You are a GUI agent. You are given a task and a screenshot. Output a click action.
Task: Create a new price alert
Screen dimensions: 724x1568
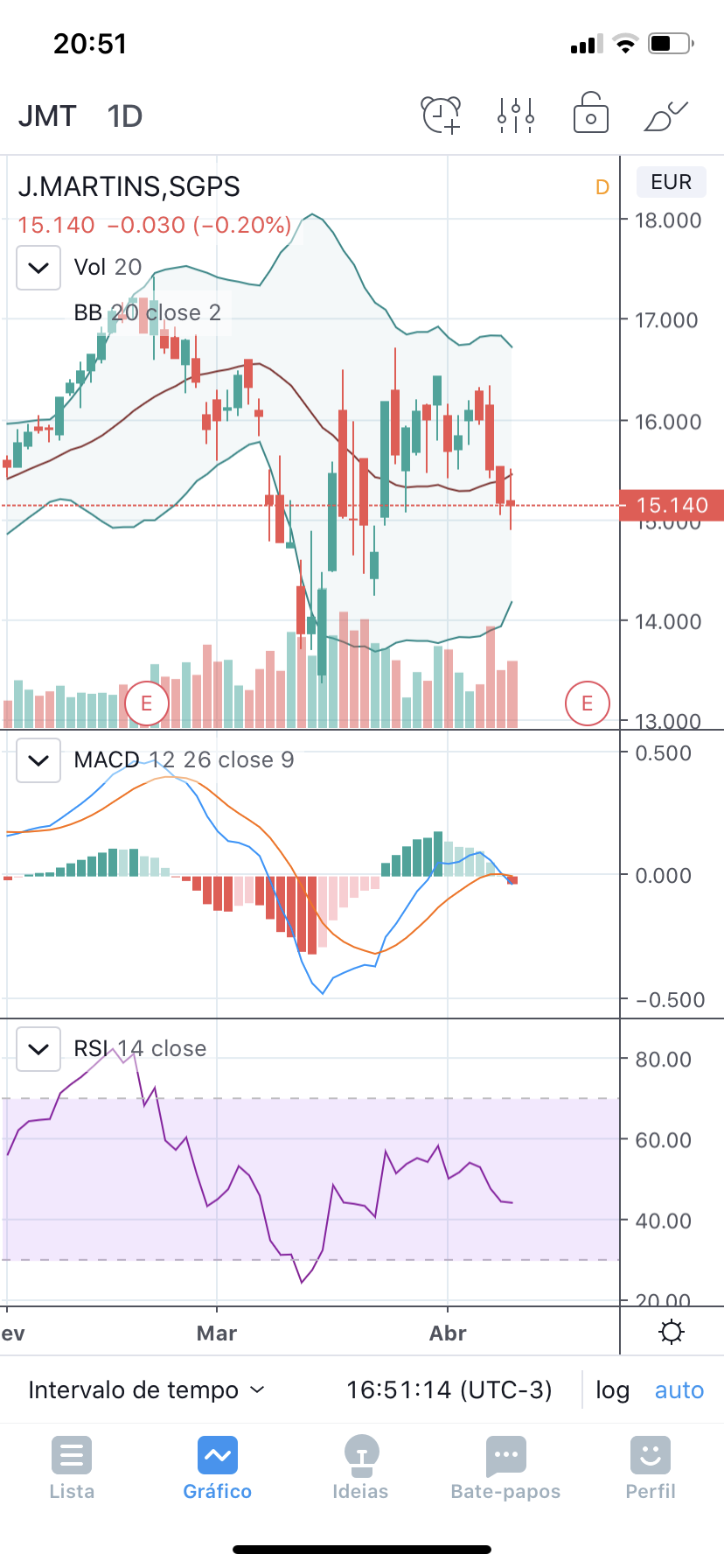pyautogui.click(x=442, y=115)
